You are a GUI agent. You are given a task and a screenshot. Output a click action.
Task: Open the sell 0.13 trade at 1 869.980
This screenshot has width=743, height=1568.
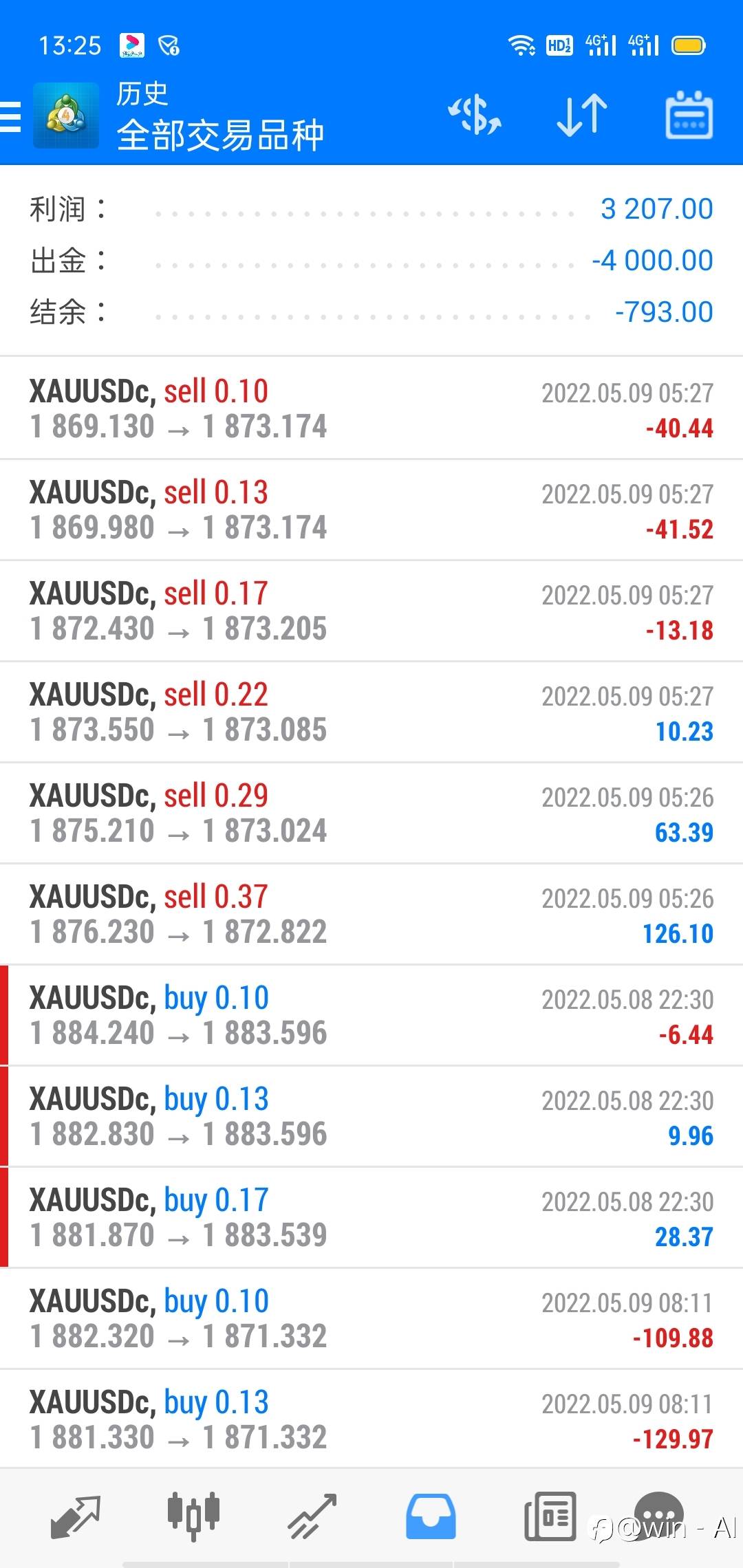coord(371,510)
